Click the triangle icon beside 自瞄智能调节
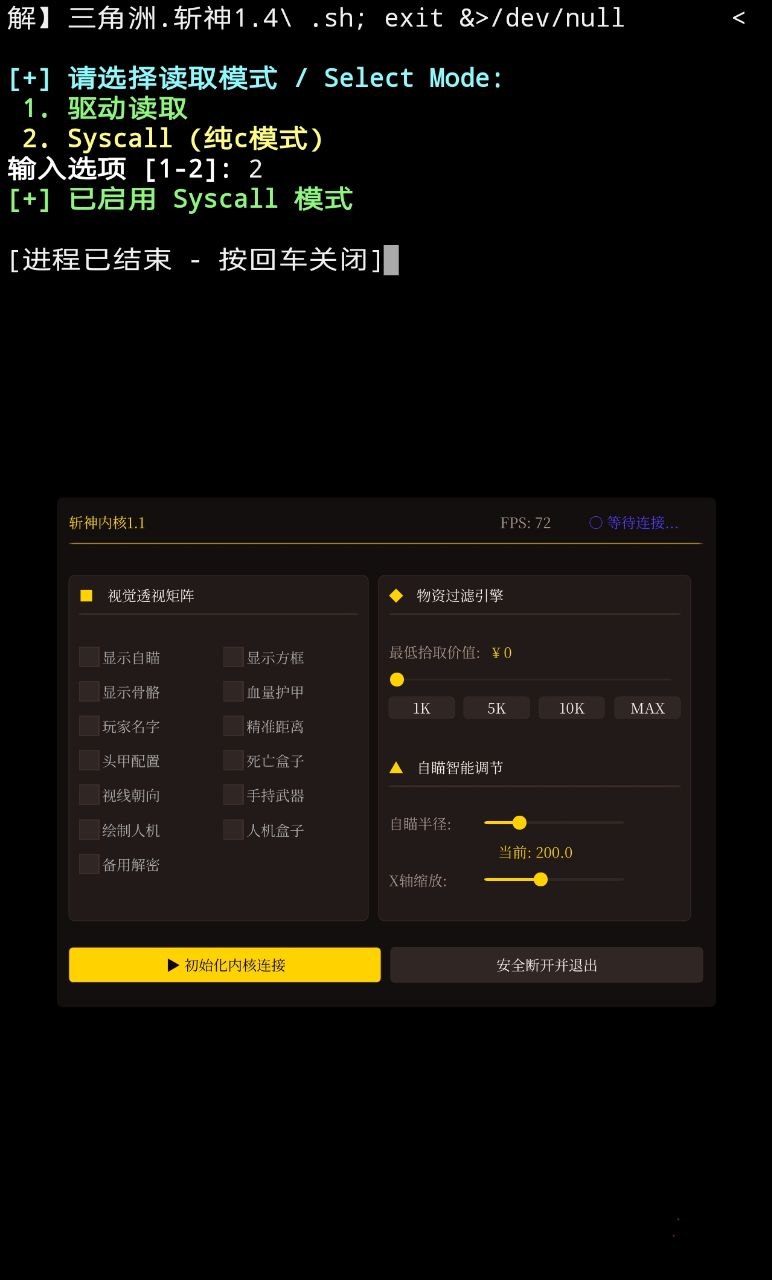Image resolution: width=772 pixels, height=1280 pixels. [x=394, y=767]
